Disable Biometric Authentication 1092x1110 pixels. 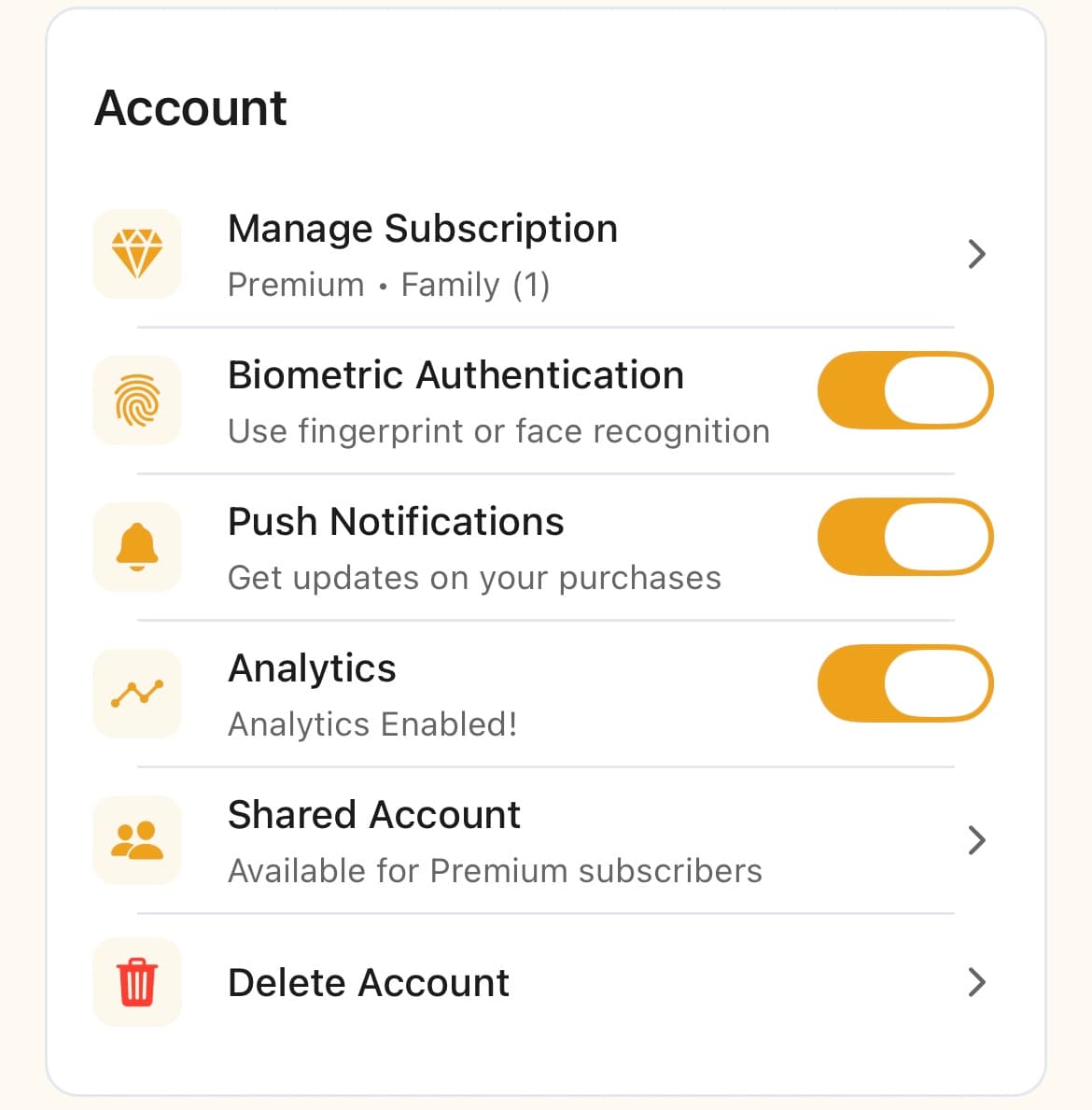point(904,390)
